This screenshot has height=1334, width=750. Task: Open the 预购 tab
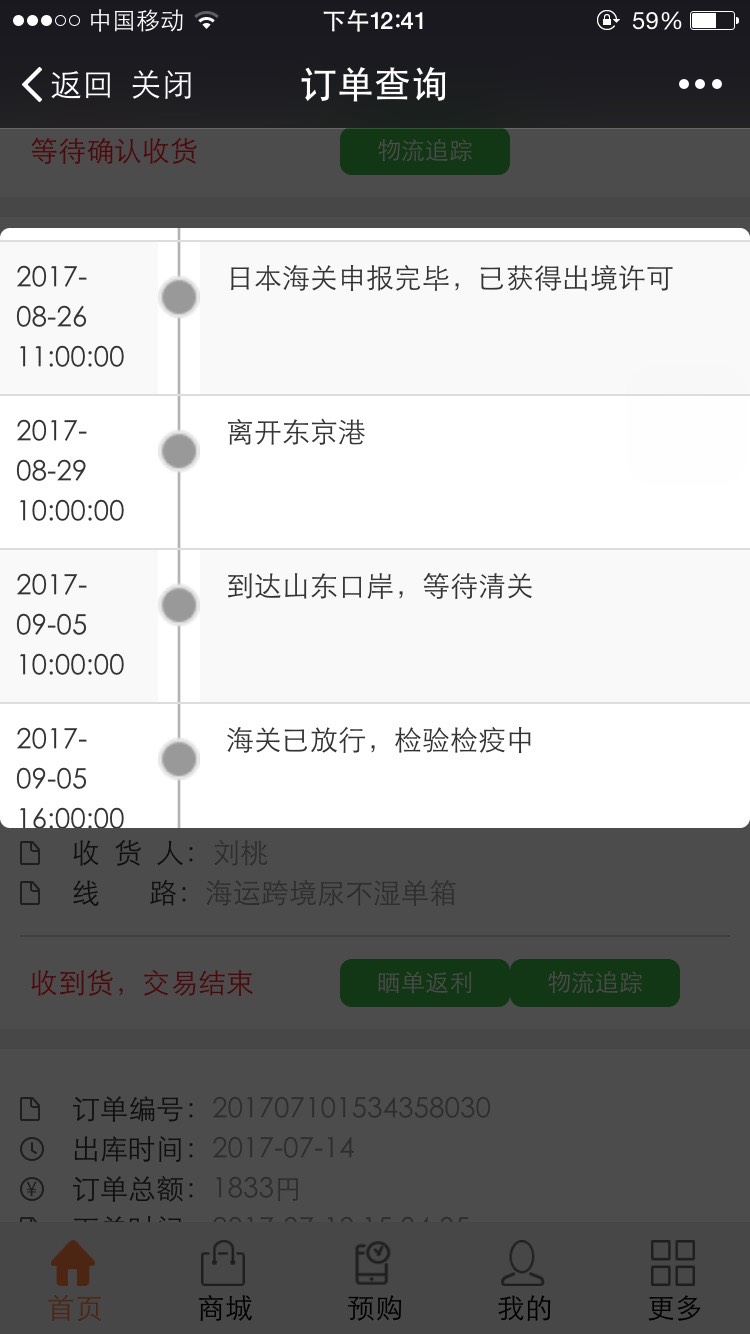point(375,1280)
